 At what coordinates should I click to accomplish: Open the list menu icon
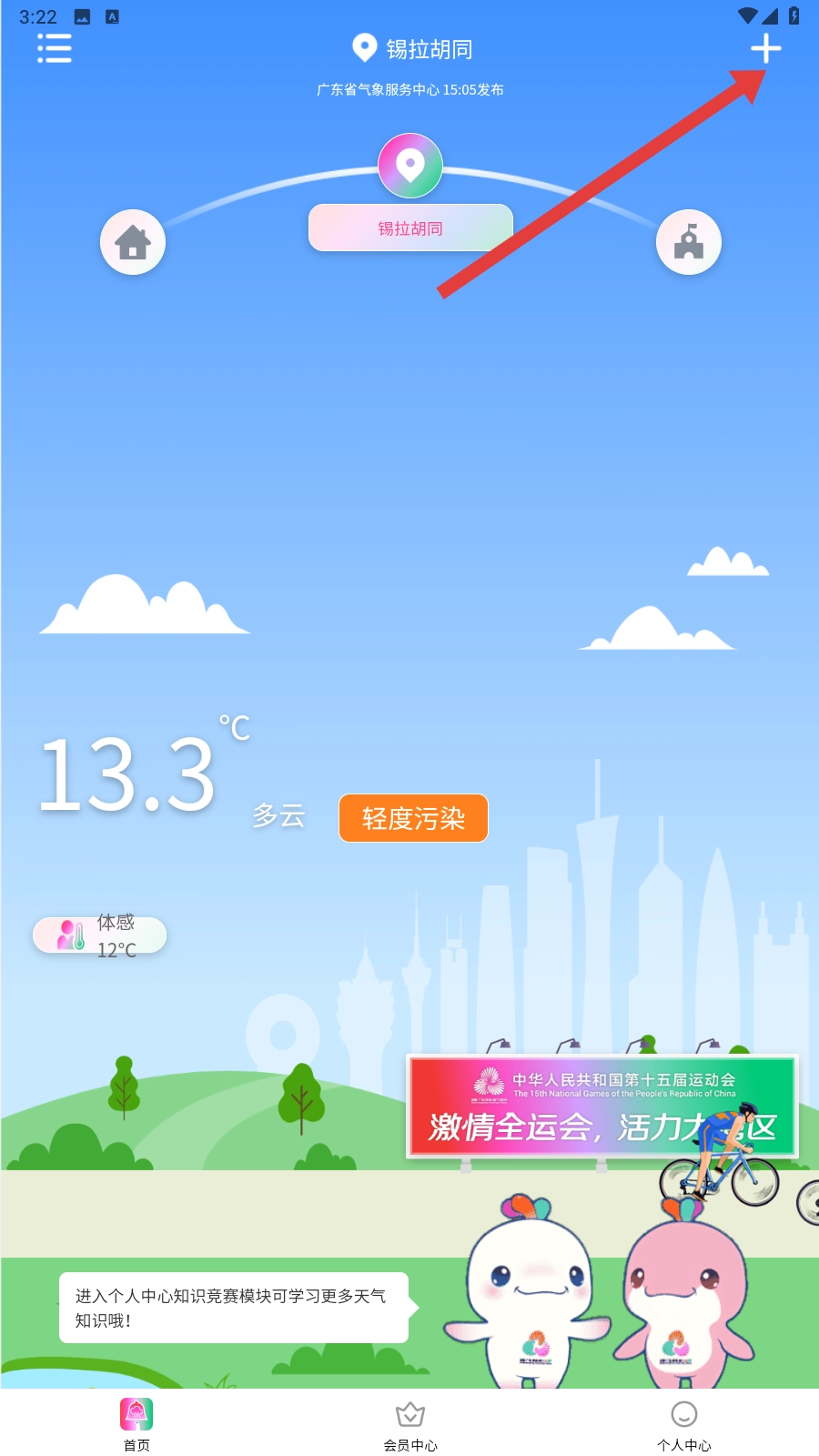(x=55, y=48)
